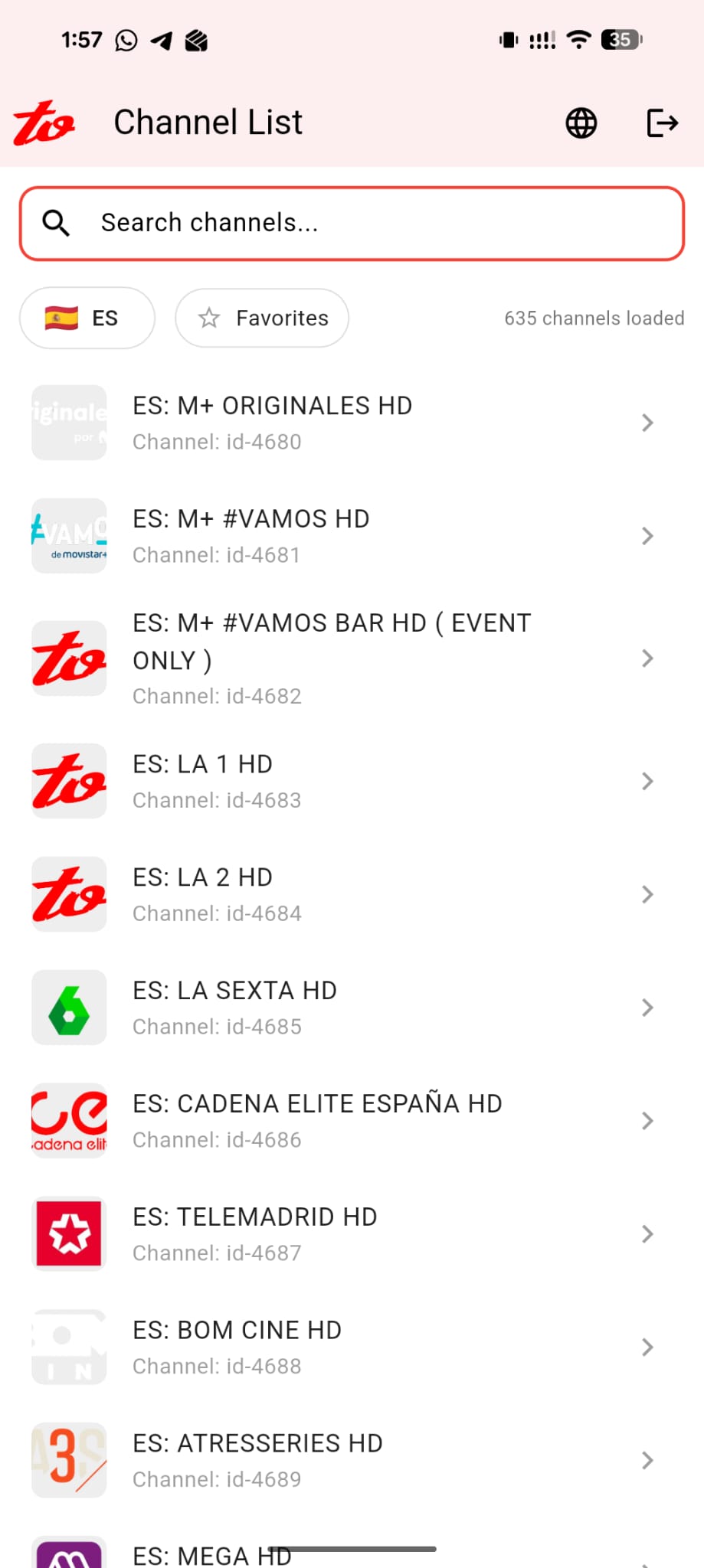
Task: Toggle the Favorites filter
Action: click(261, 318)
